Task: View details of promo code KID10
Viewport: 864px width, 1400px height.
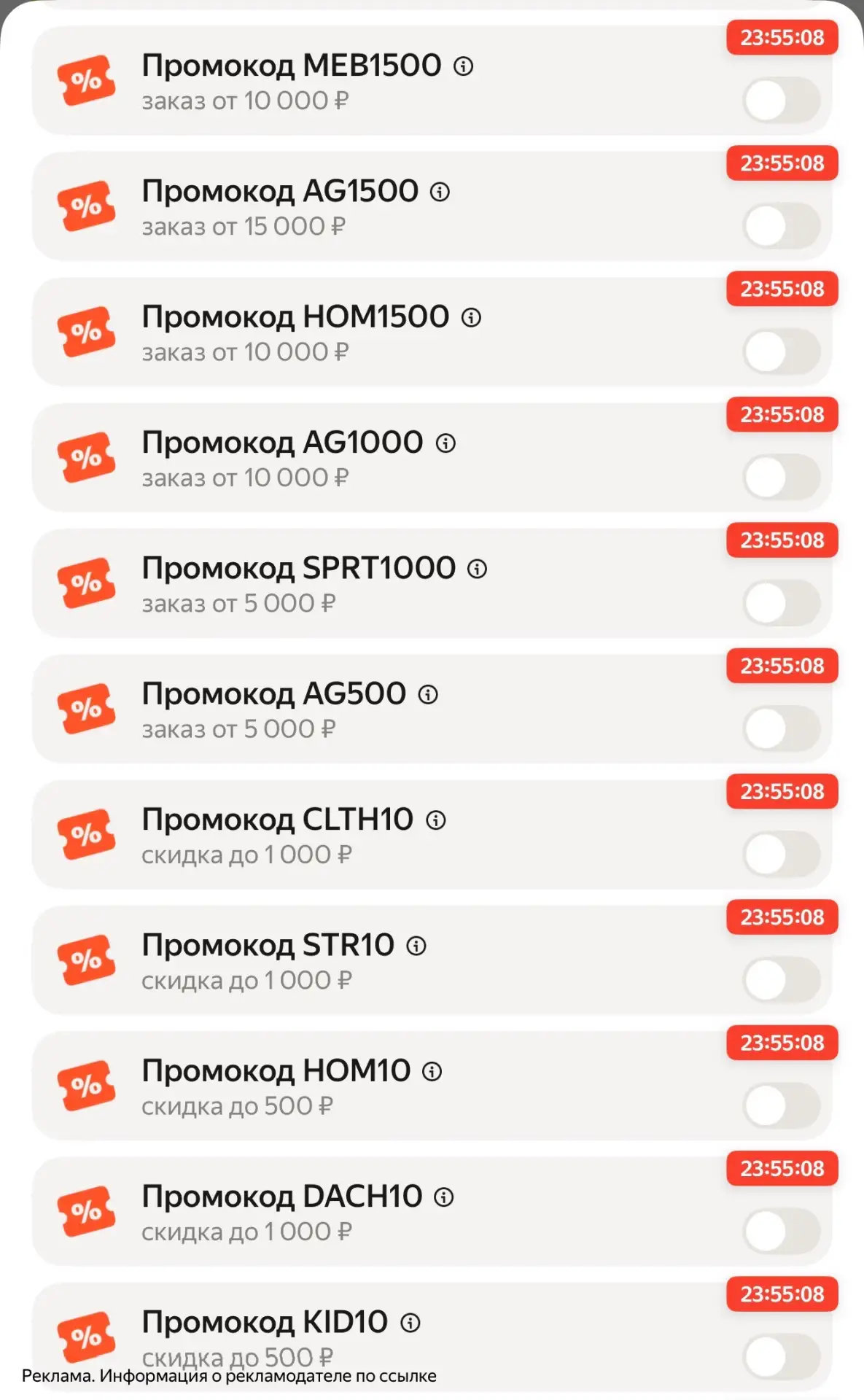Action: tap(411, 1323)
